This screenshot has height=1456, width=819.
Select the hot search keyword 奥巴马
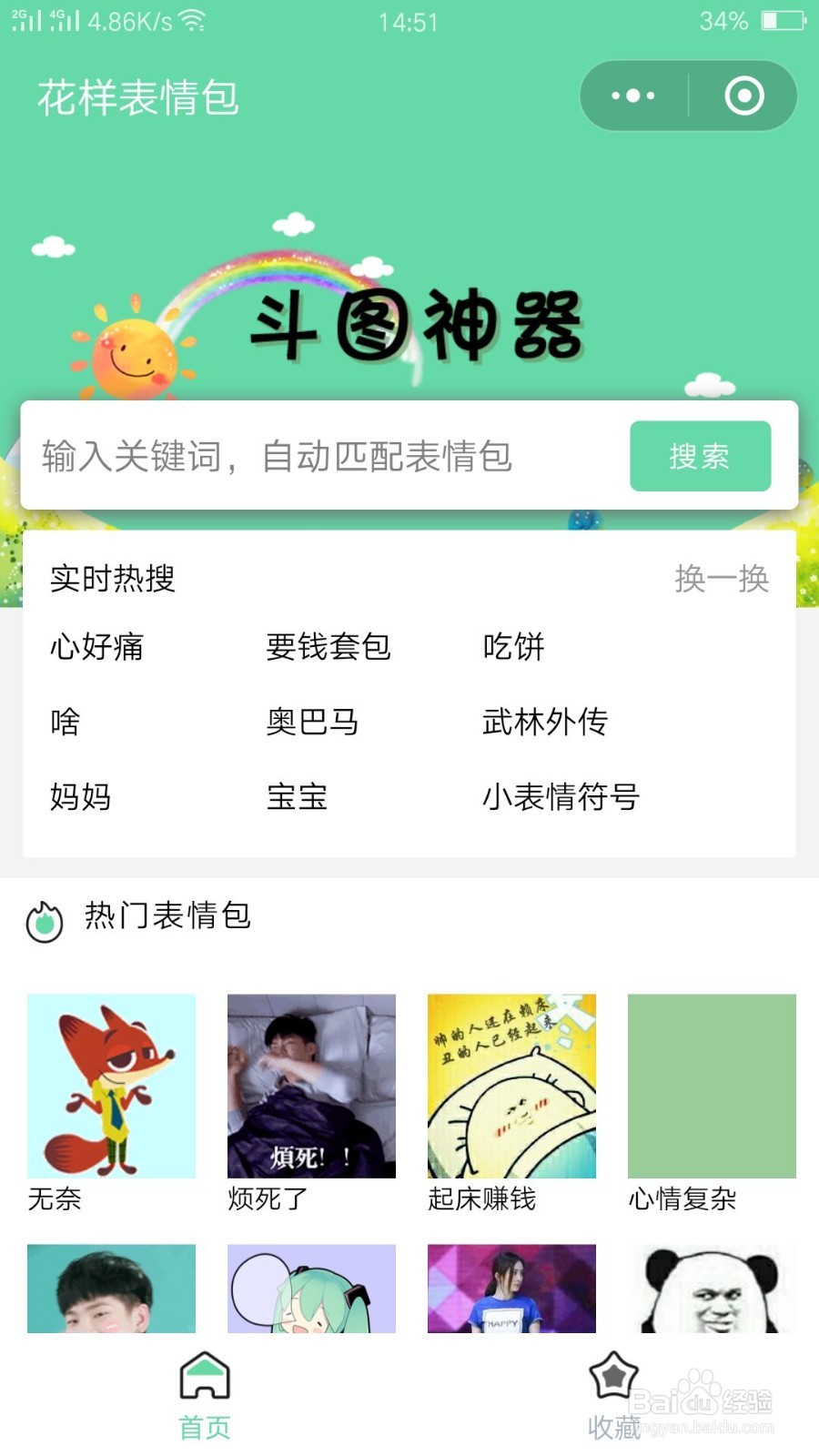tap(311, 723)
